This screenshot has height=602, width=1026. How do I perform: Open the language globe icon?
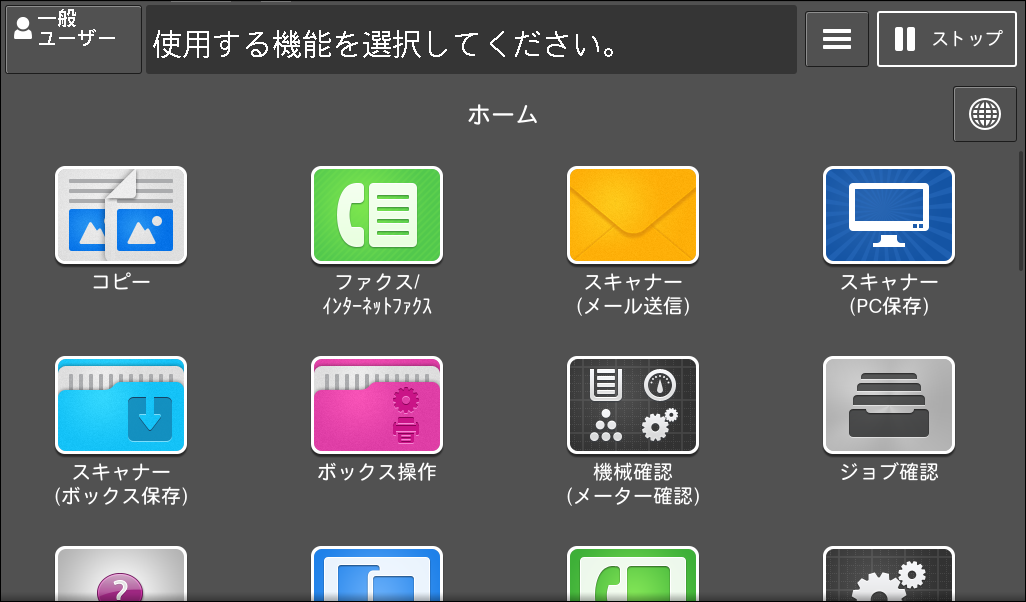[984, 114]
